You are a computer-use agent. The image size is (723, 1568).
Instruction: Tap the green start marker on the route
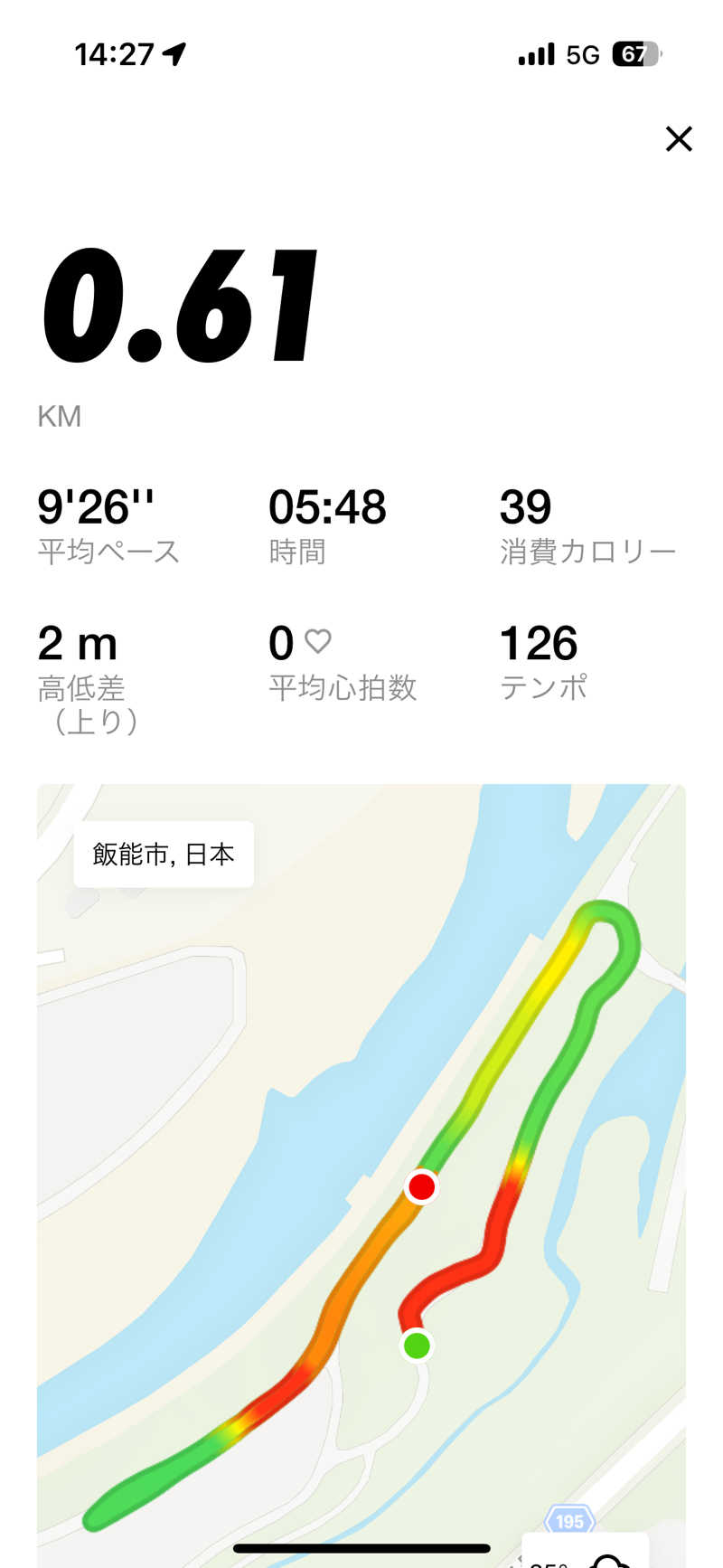tap(417, 1346)
